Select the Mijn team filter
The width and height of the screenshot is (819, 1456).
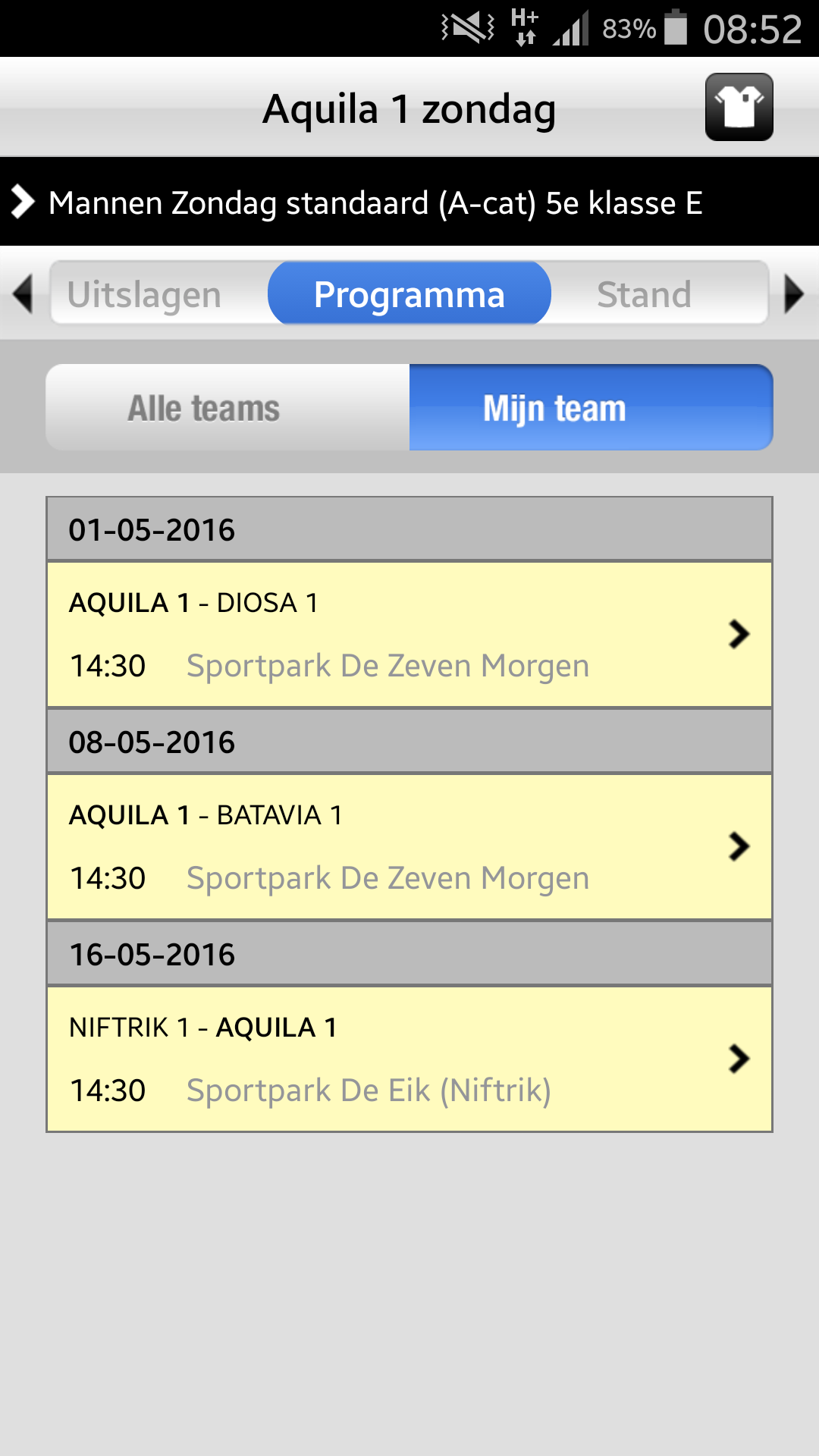click(591, 408)
